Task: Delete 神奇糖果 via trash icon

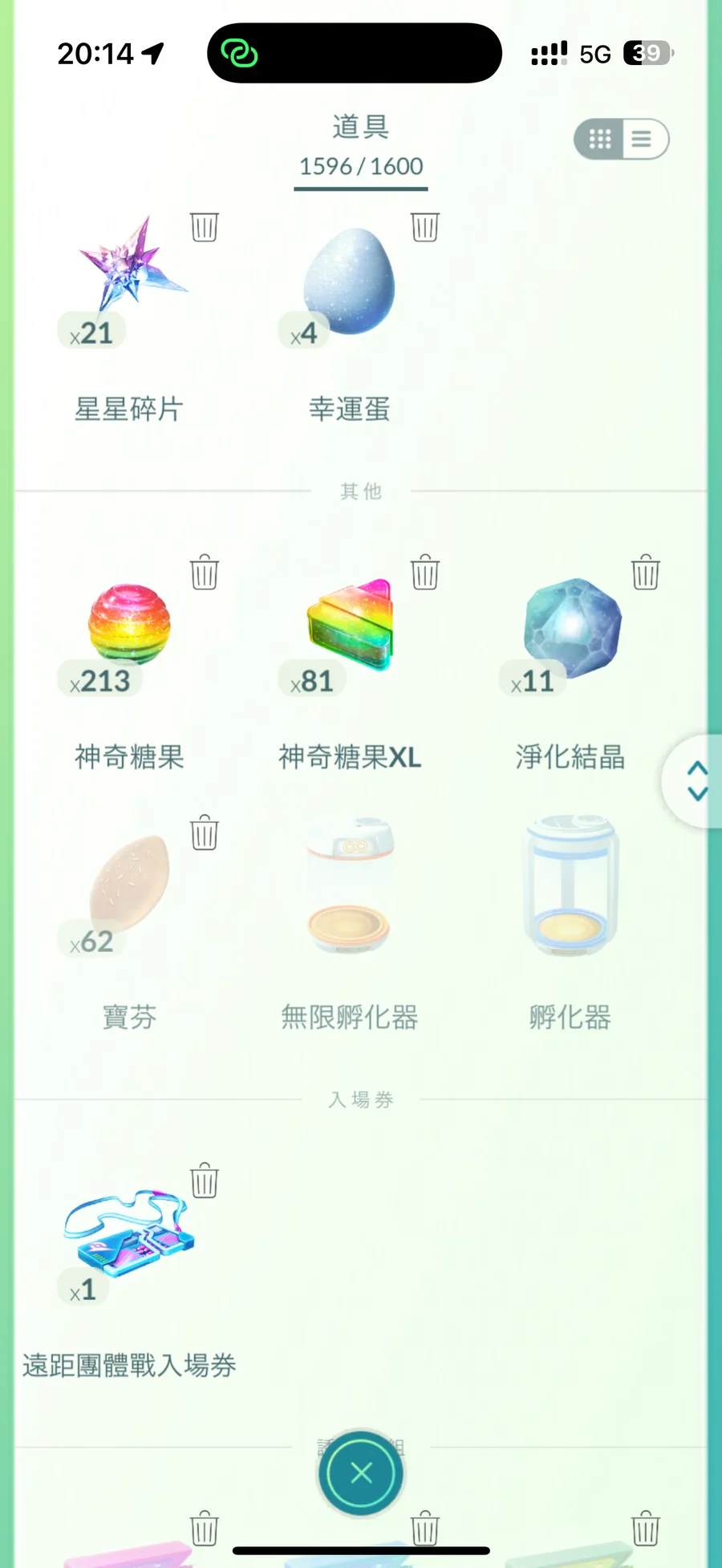Action: pyautogui.click(x=205, y=573)
